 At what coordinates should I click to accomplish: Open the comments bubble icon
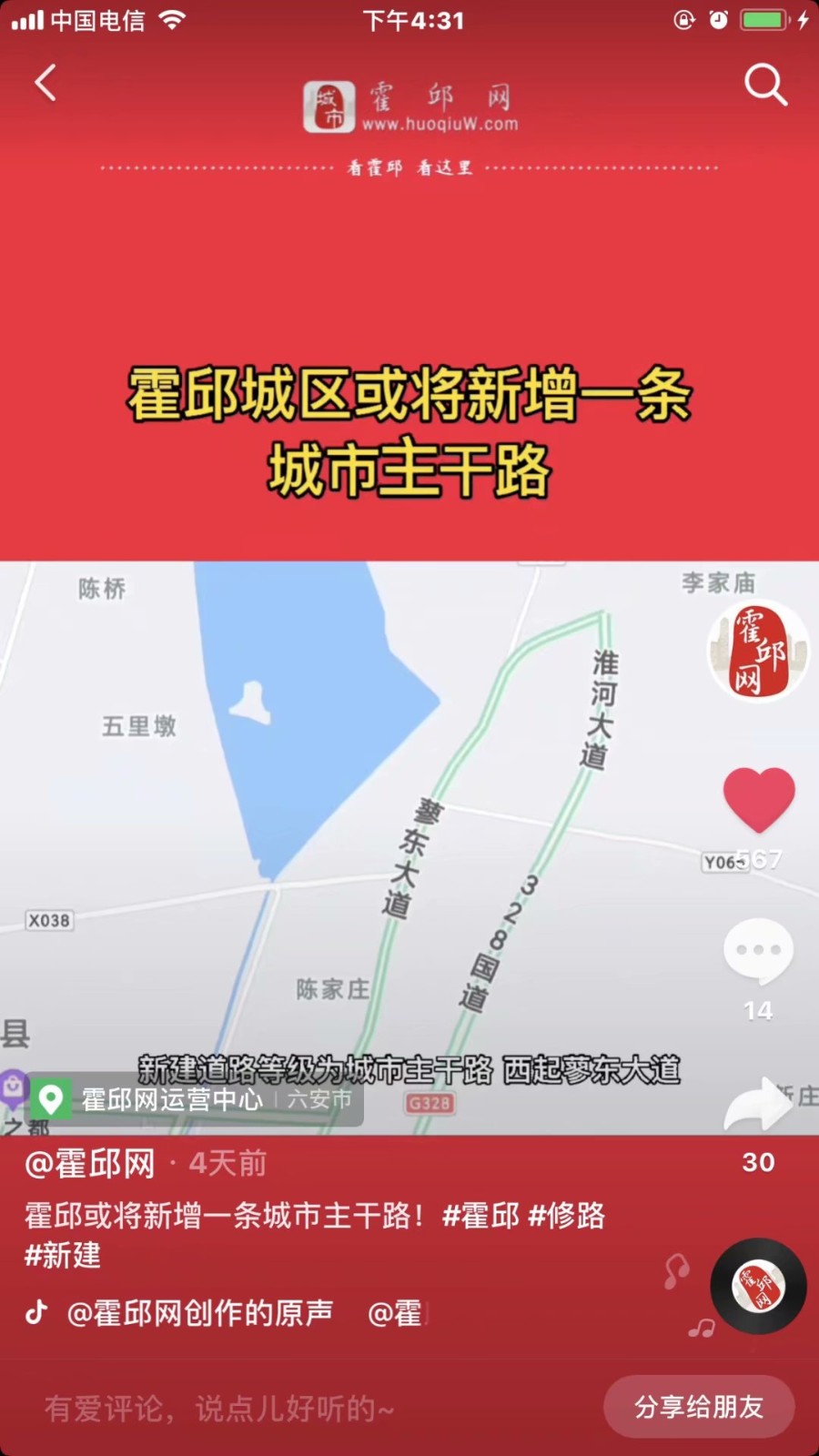pyautogui.click(x=758, y=951)
